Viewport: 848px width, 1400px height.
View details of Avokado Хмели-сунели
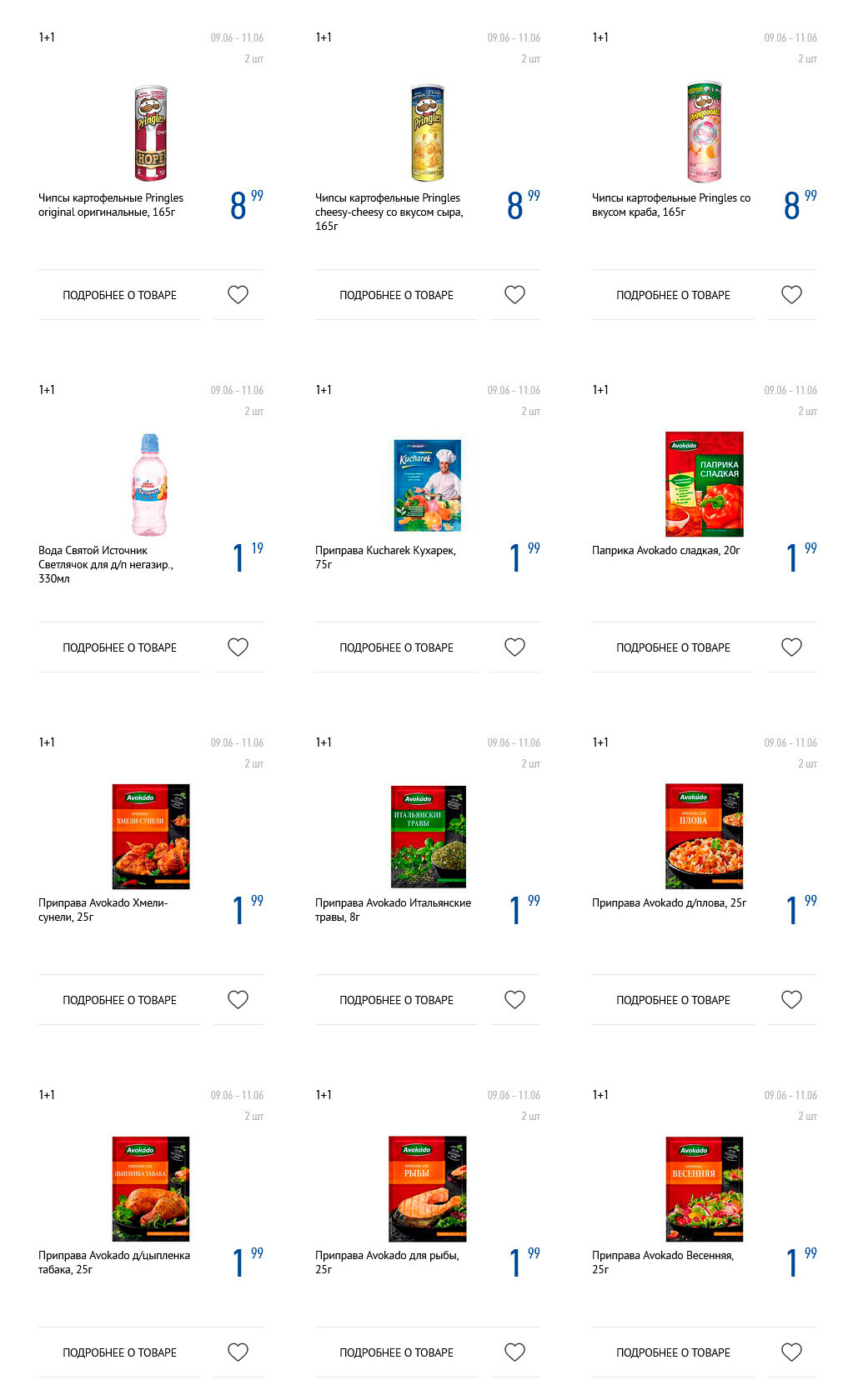coord(119,1000)
